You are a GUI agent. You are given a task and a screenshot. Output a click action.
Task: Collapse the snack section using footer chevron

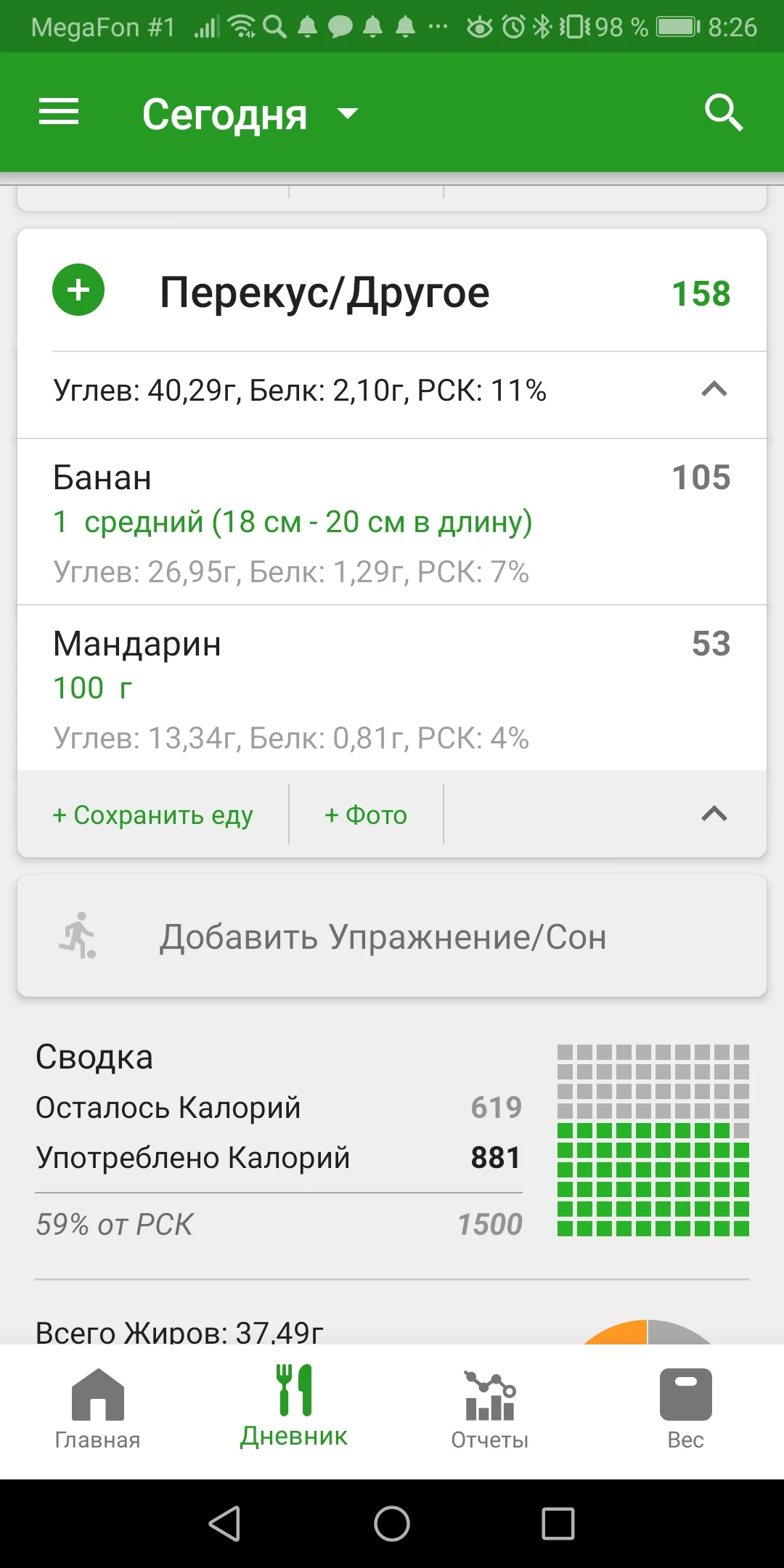pos(714,814)
